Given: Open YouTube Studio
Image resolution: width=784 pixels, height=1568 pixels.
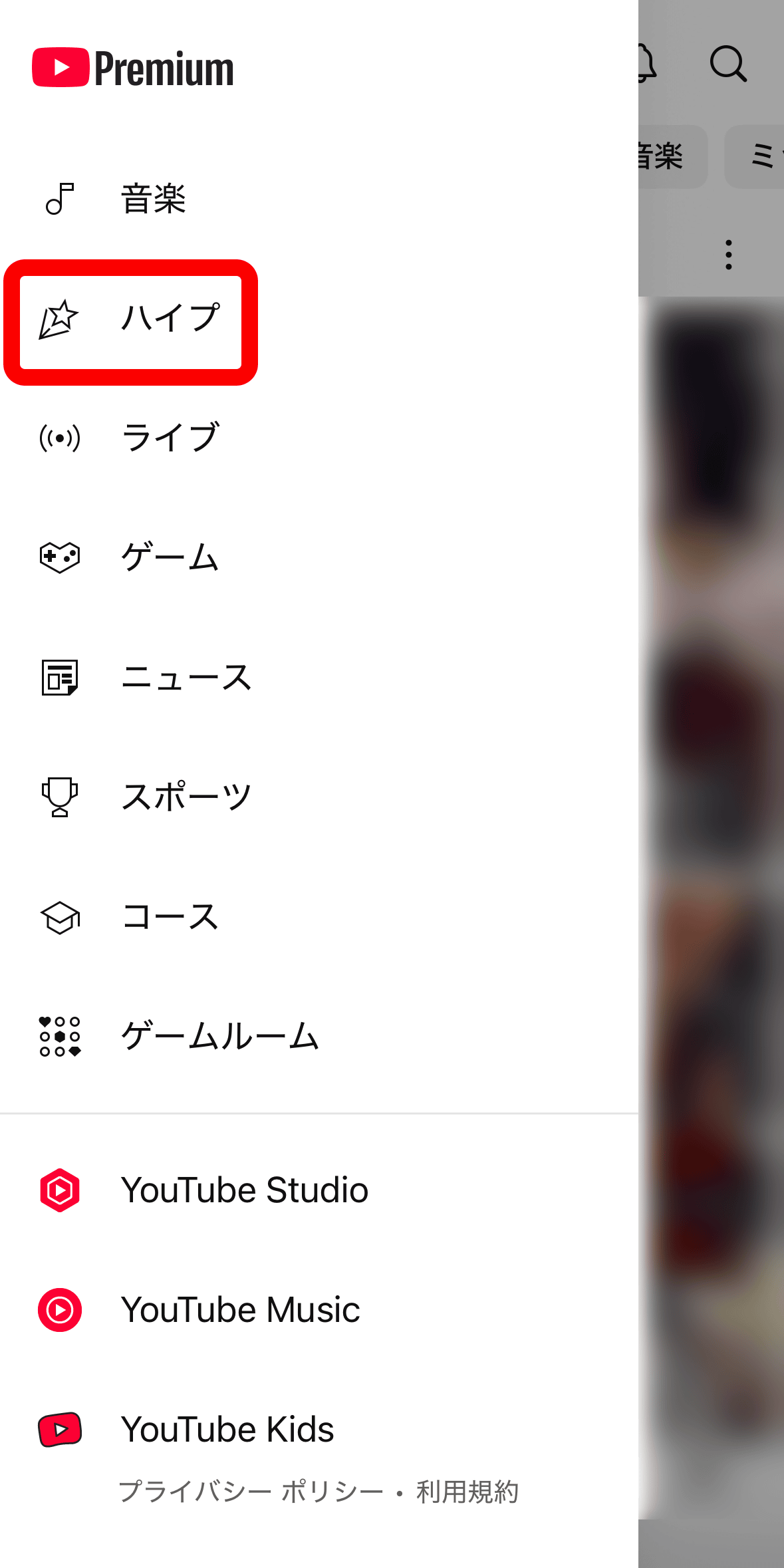Looking at the screenshot, I should tap(244, 1190).
